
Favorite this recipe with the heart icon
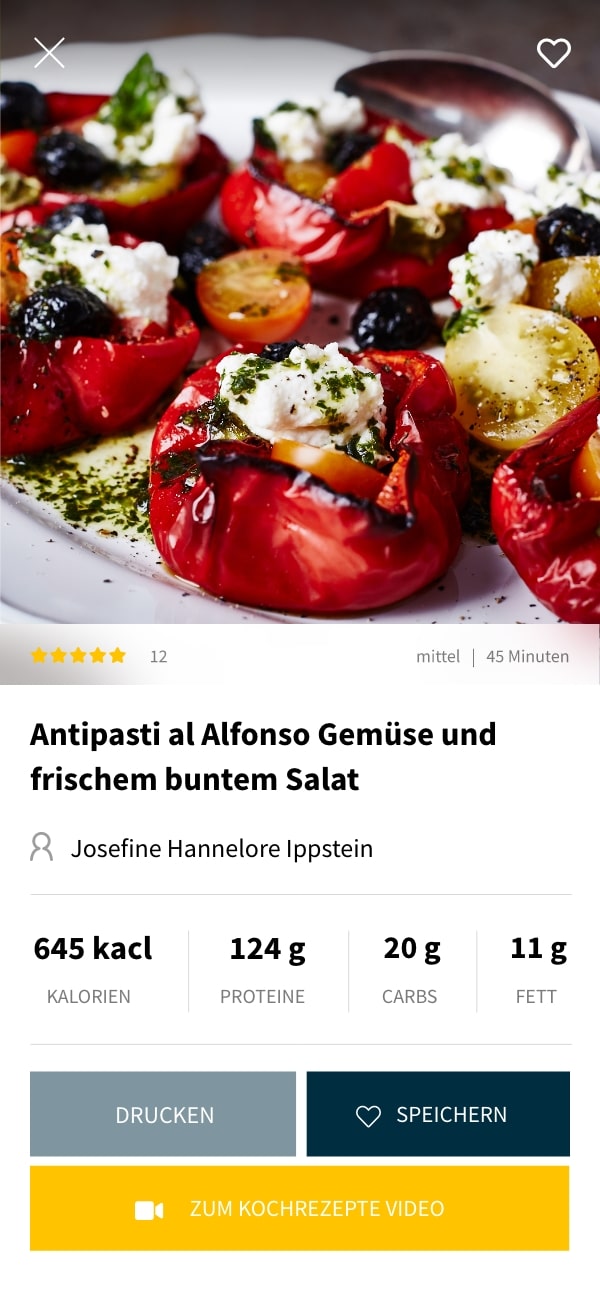pos(553,53)
